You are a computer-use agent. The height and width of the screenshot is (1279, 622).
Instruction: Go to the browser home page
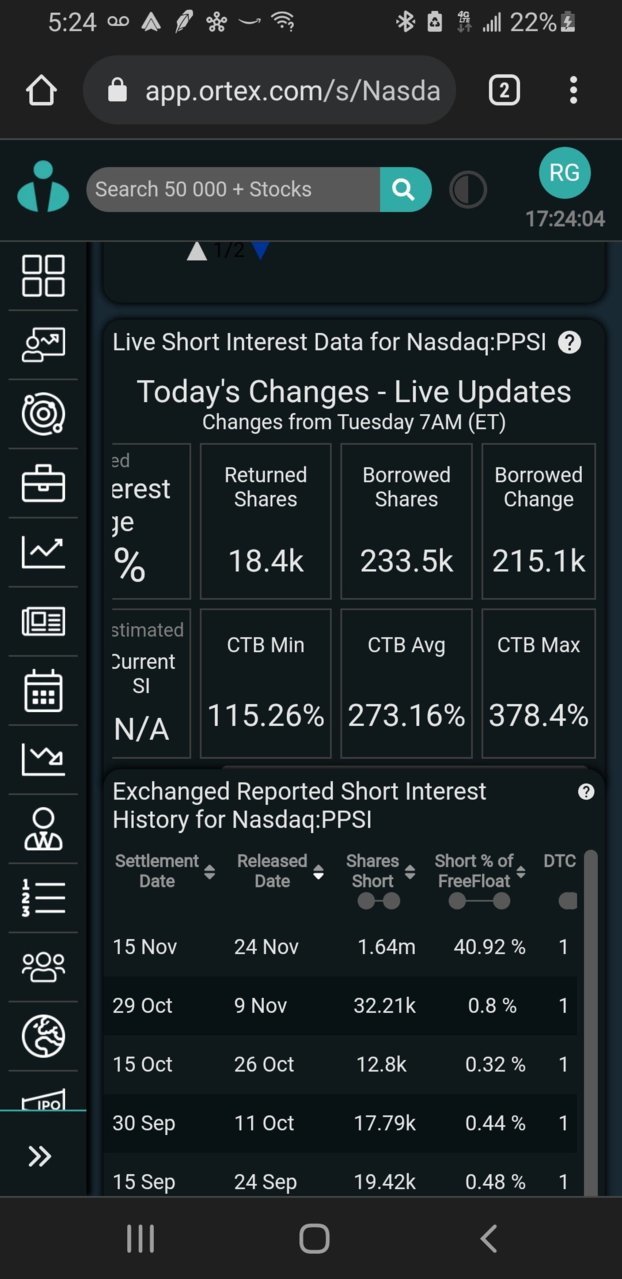pos(41,90)
